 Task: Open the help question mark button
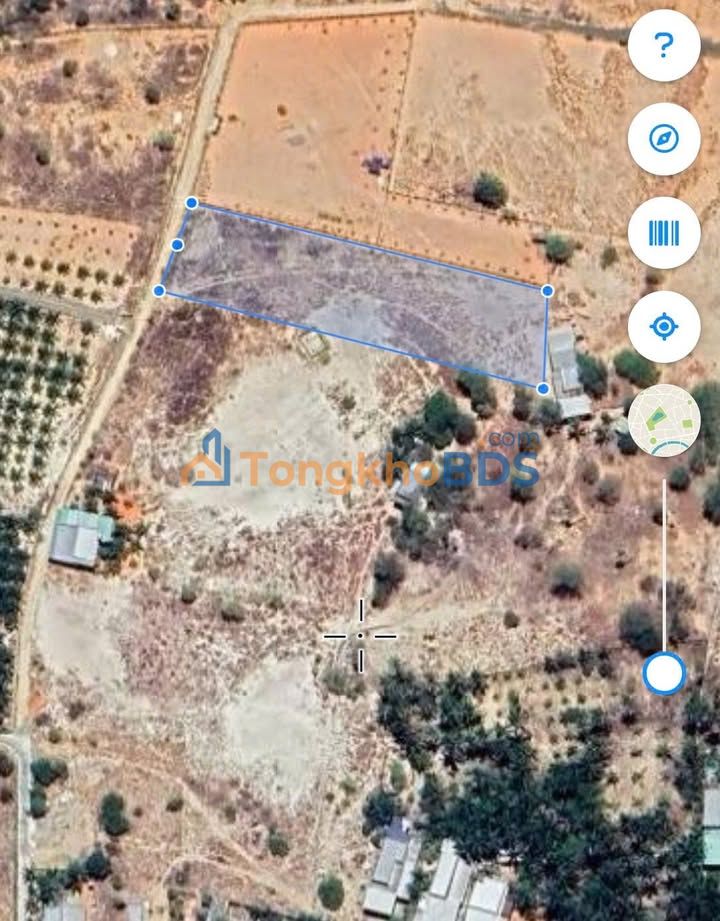pos(664,45)
